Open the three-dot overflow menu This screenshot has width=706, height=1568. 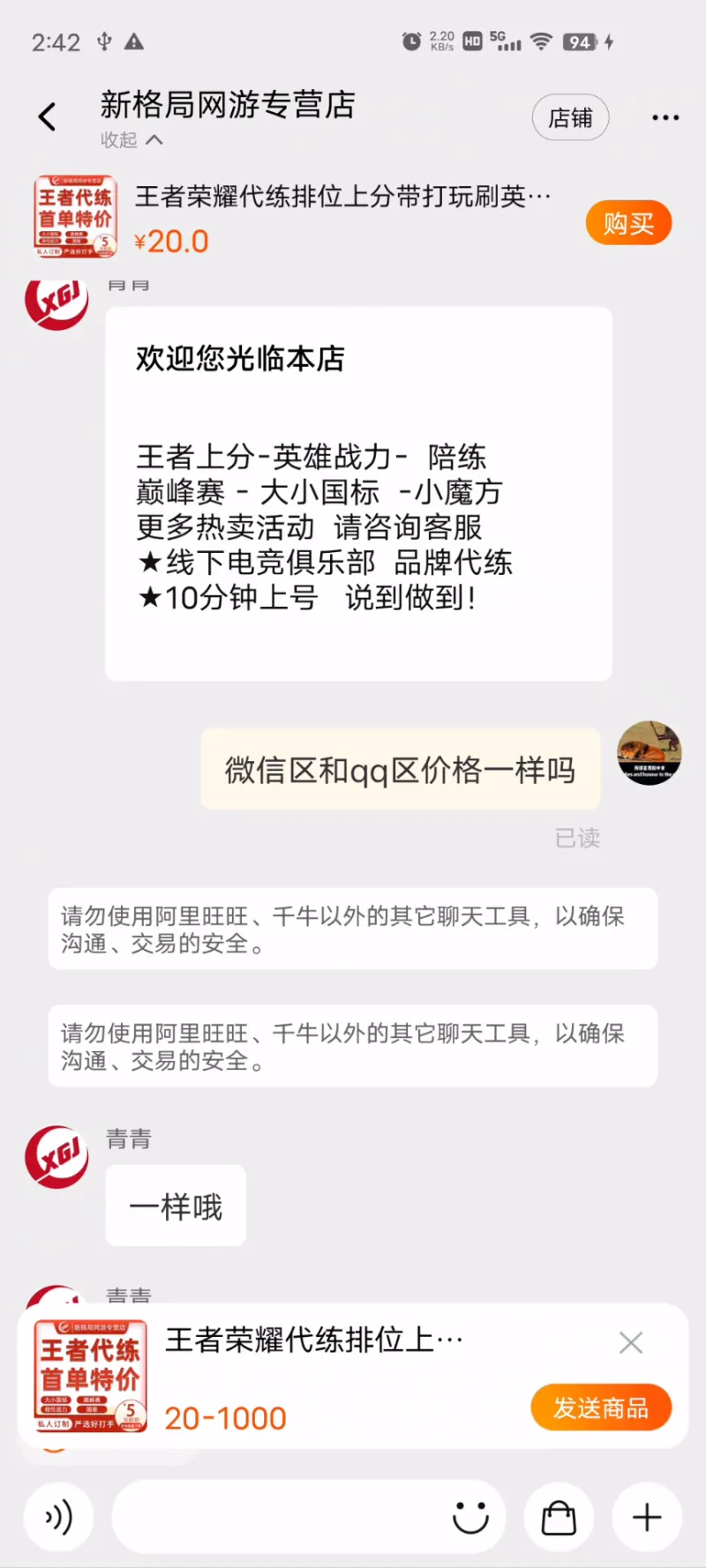[x=665, y=117]
